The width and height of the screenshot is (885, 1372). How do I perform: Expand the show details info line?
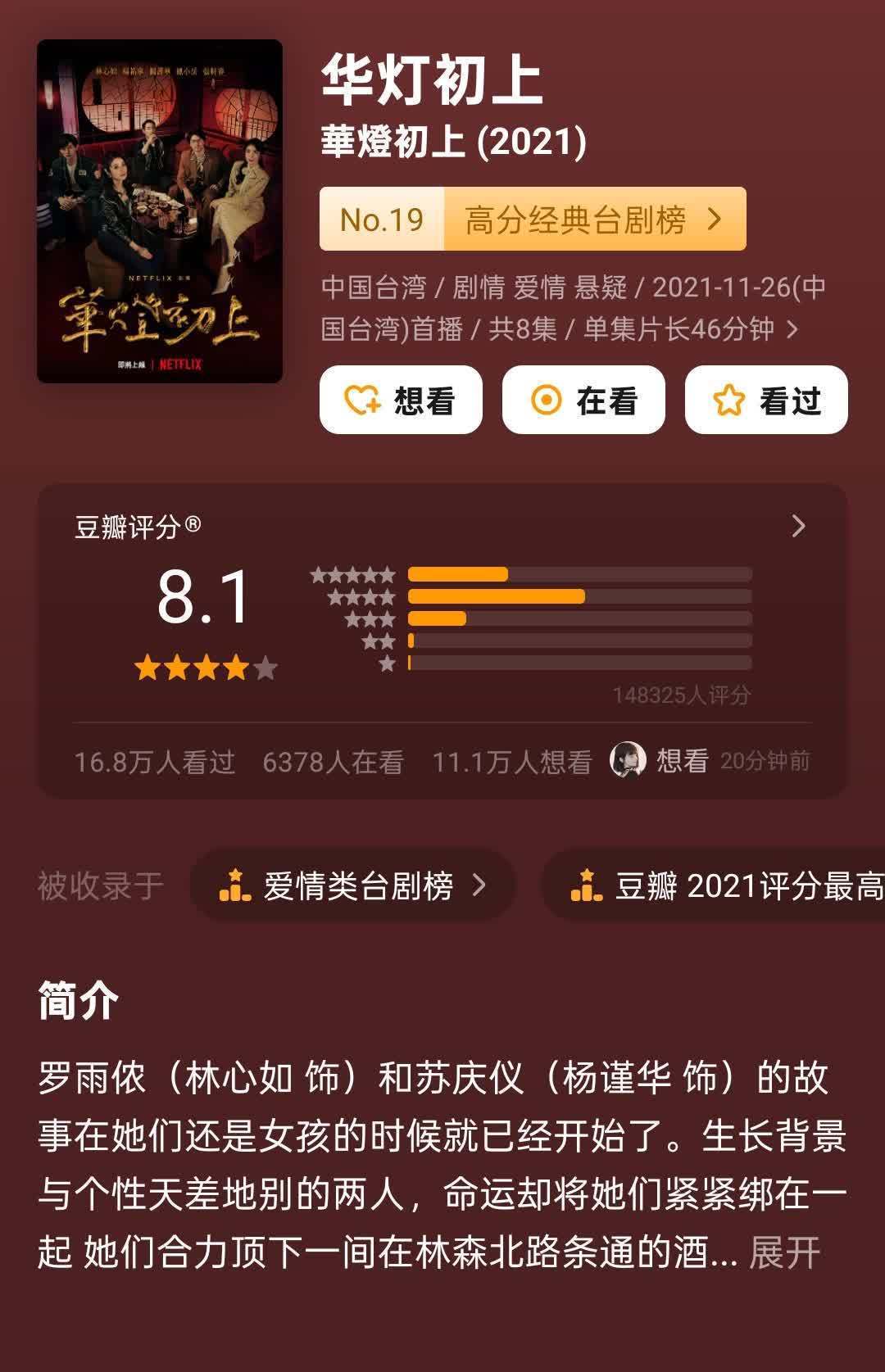(x=792, y=329)
